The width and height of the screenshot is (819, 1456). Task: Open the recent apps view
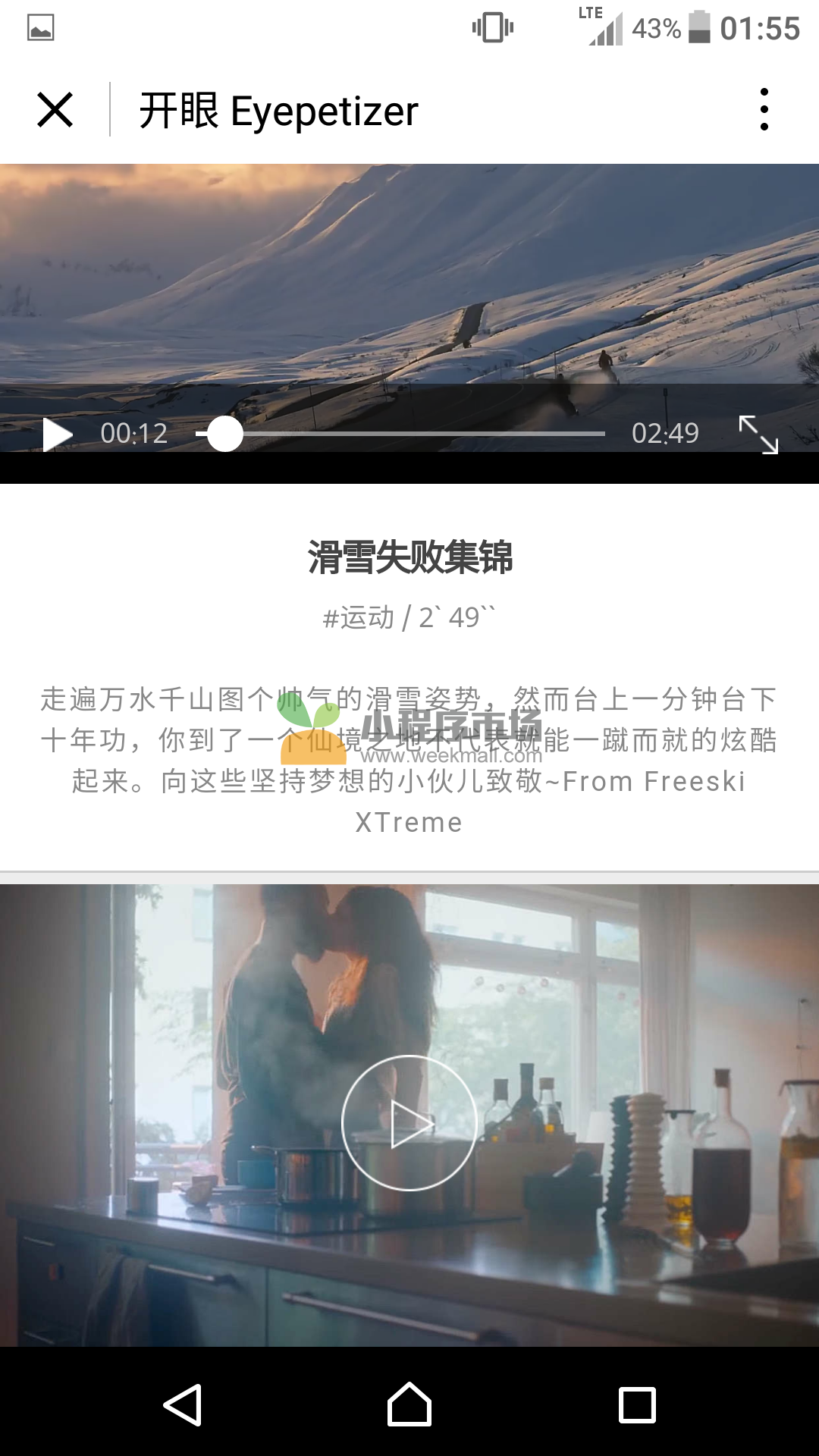(637, 1404)
